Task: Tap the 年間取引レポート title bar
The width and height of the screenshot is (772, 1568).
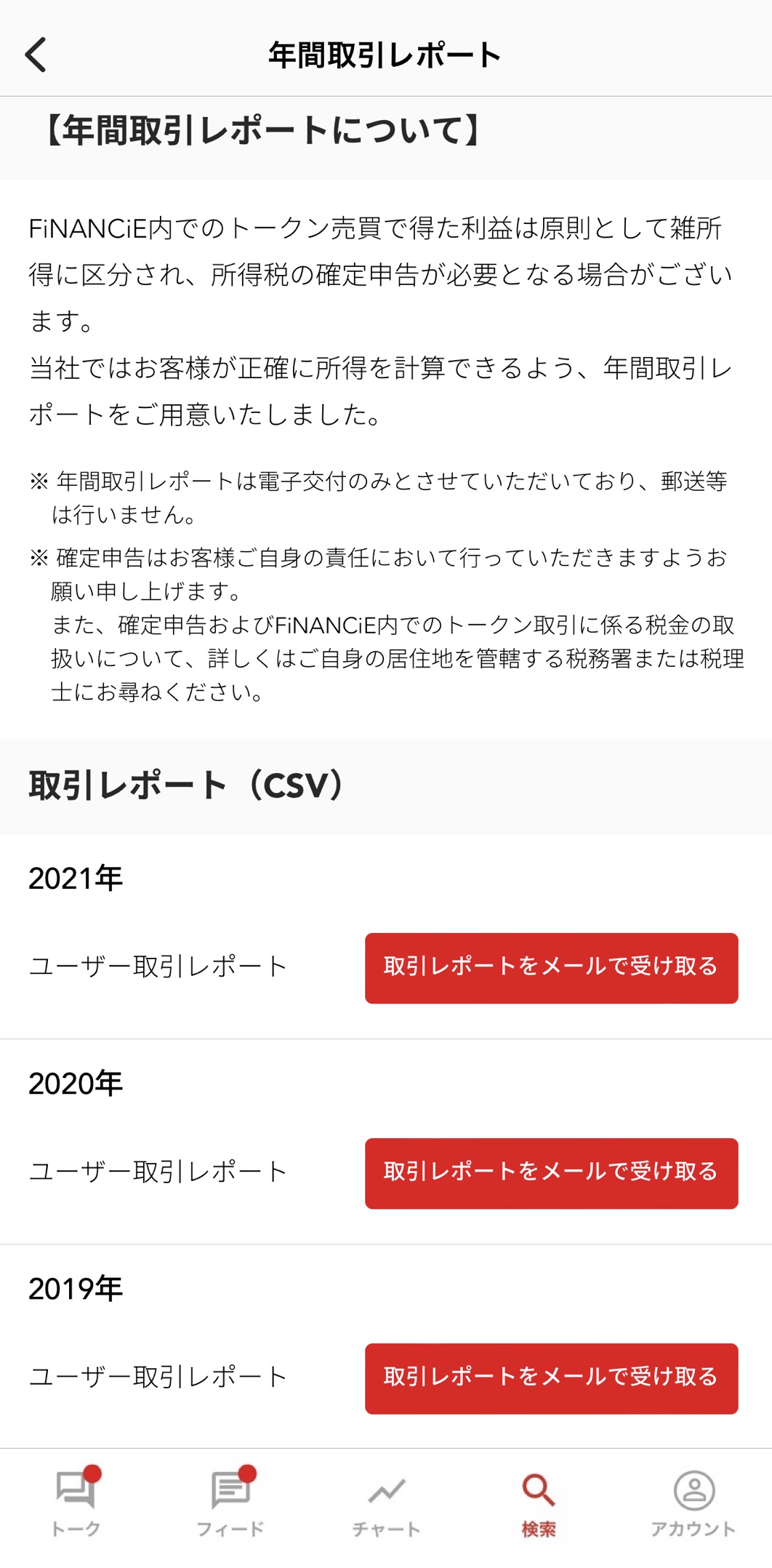Action: click(x=386, y=55)
